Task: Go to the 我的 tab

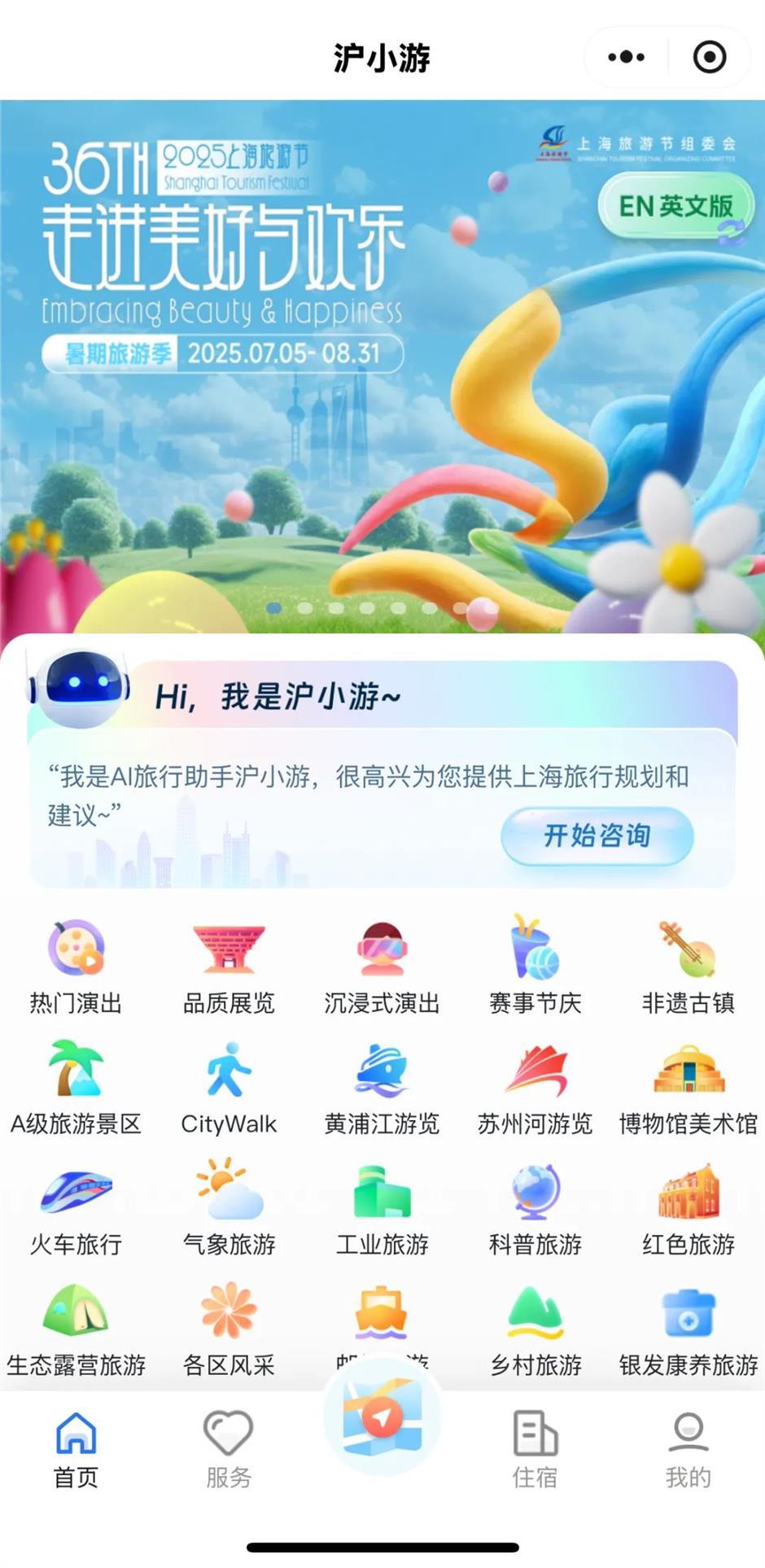Action: point(688,1450)
